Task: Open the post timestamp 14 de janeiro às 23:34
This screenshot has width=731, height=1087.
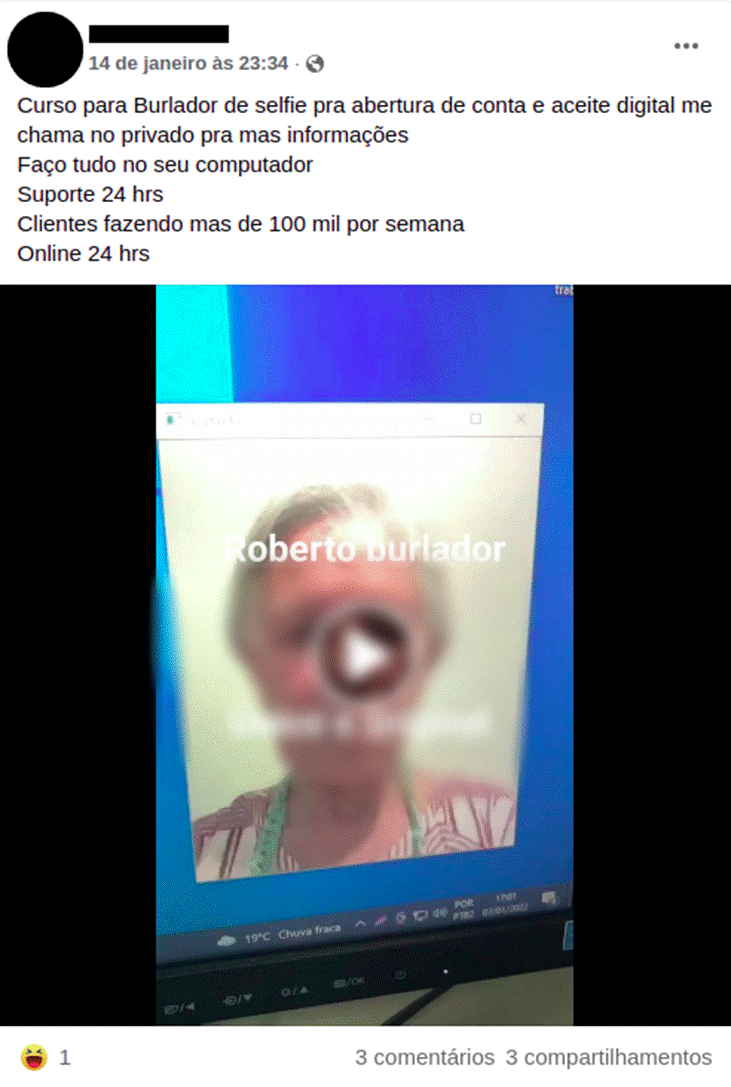Action: coord(188,64)
